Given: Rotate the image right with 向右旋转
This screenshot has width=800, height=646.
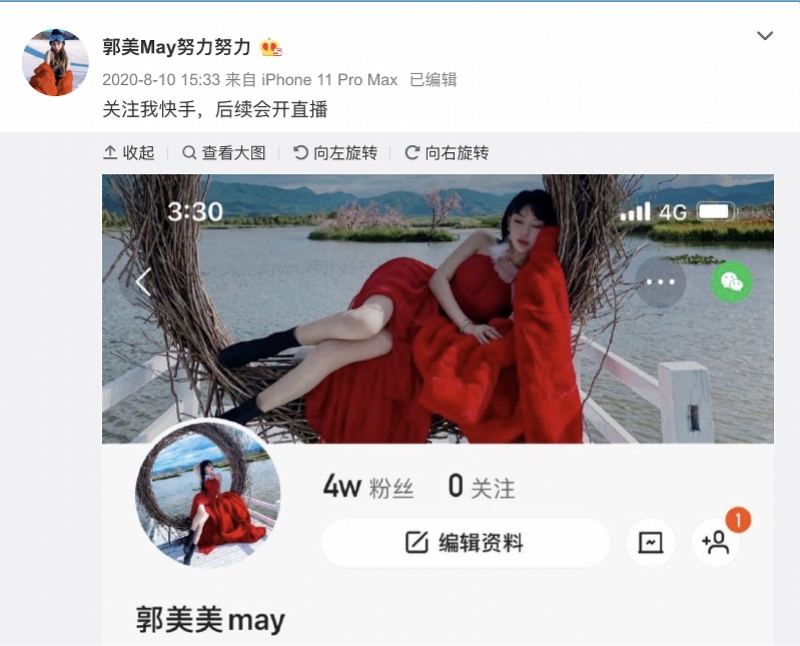Looking at the screenshot, I should coord(447,153).
